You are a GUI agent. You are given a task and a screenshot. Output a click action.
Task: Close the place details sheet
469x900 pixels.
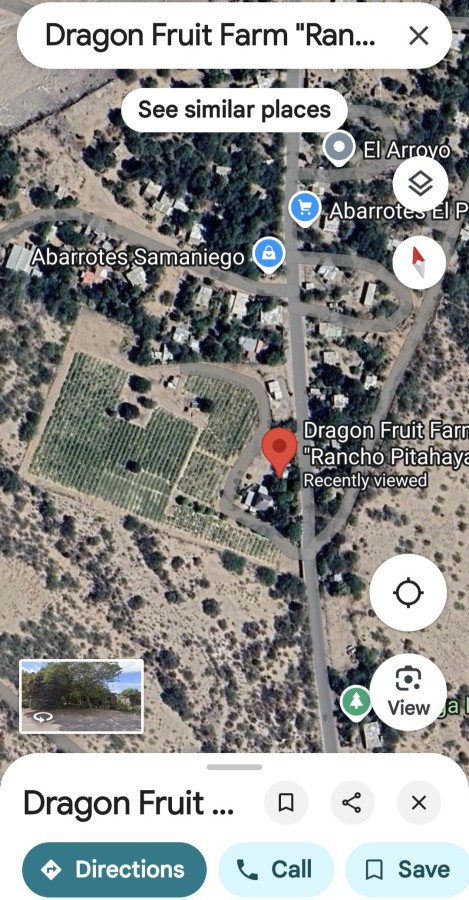(419, 802)
